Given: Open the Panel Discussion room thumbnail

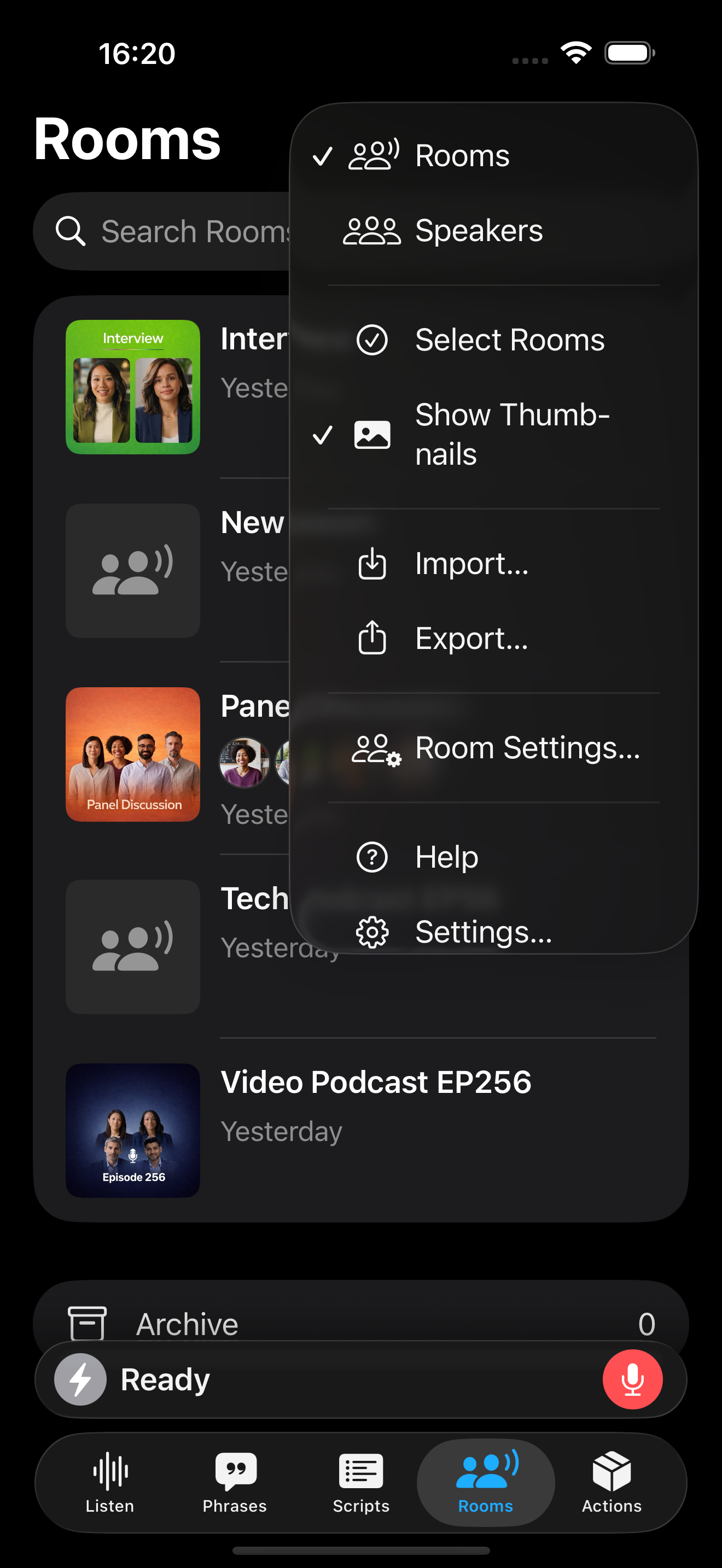Looking at the screenshot, I should tap(133, 754).
